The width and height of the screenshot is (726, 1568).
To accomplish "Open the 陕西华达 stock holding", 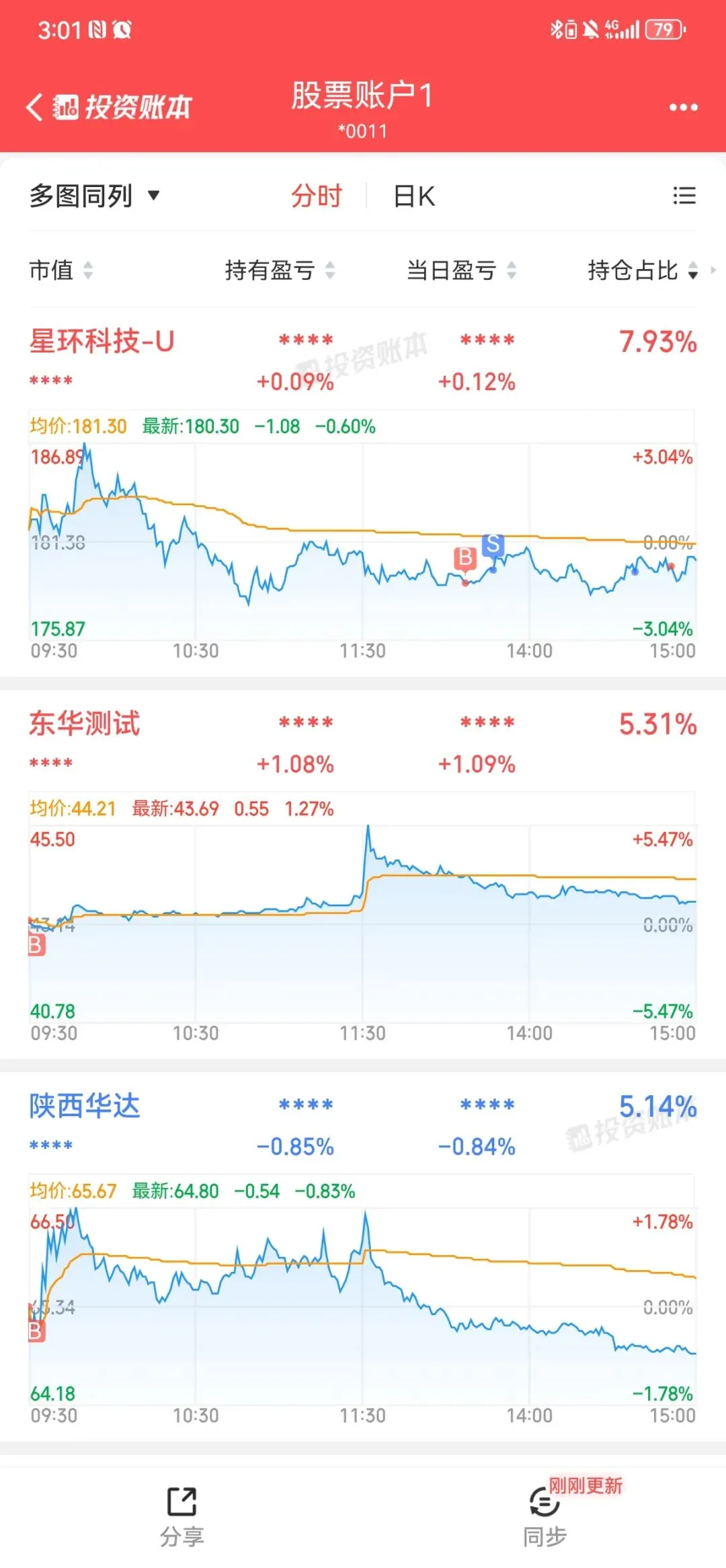I will tap(85, 1106).
